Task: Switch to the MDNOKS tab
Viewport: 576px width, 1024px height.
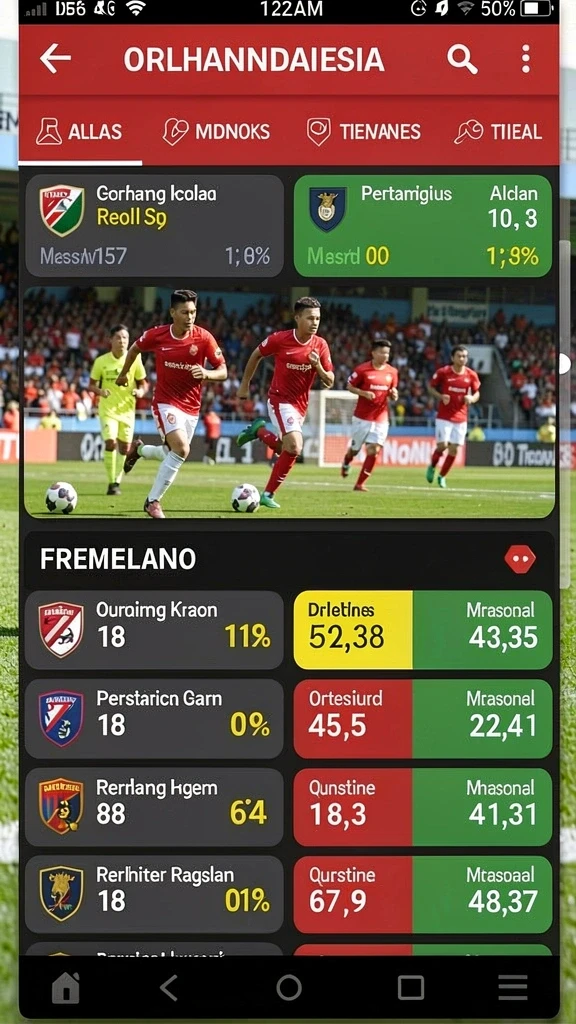Action: pyautogui.click(x=216, y=132)
